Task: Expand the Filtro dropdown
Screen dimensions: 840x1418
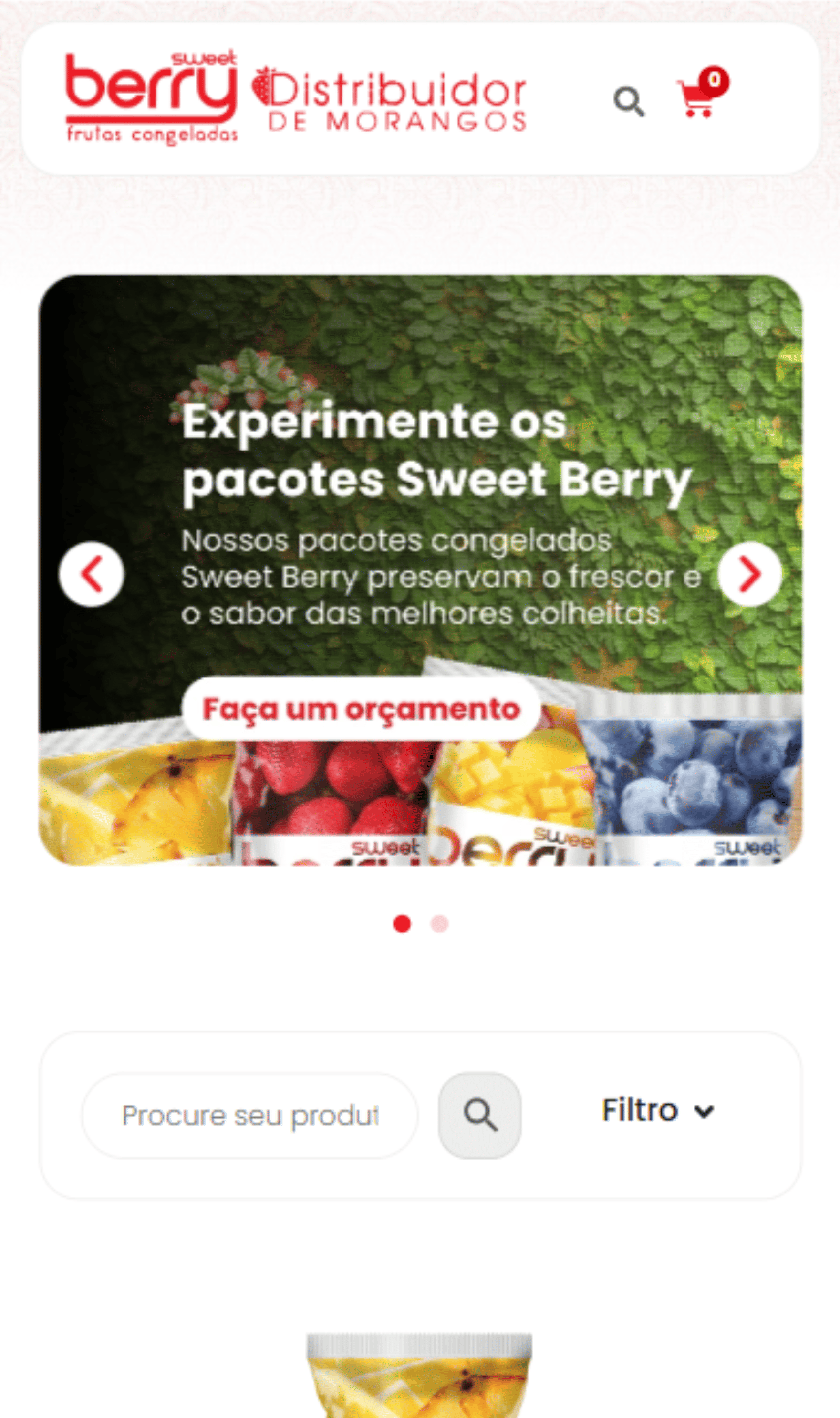Action: pyautogui.click(x=658, y=1110)
